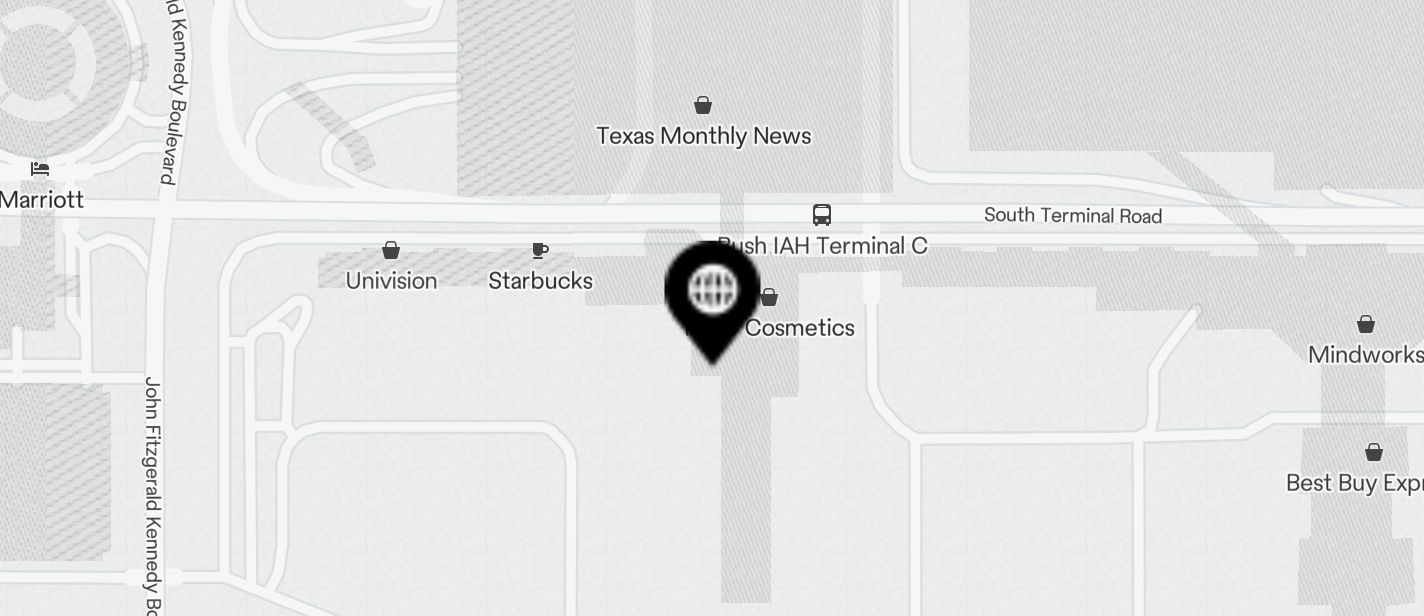
Task: Select the Cosmetics shop marker
Action: (769, 297)
